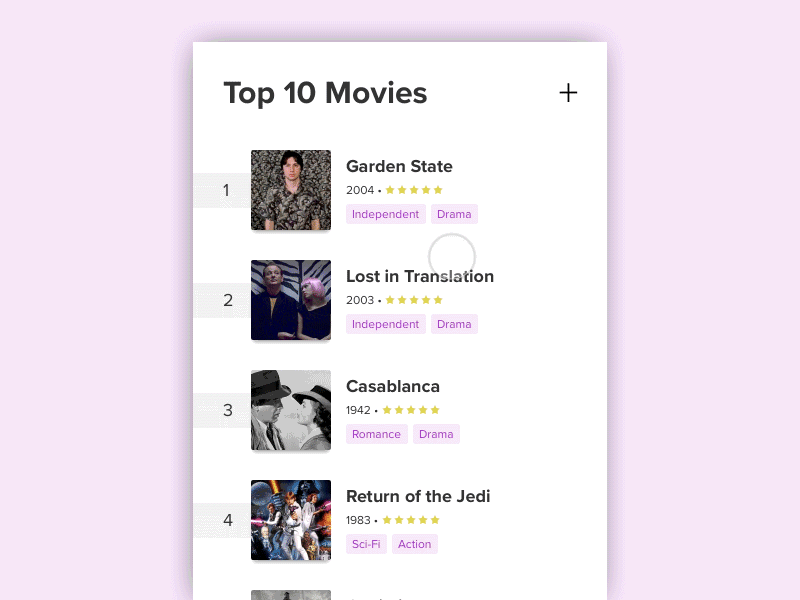Select the Action tag under Return of the Jedi

tap(414, 544)
